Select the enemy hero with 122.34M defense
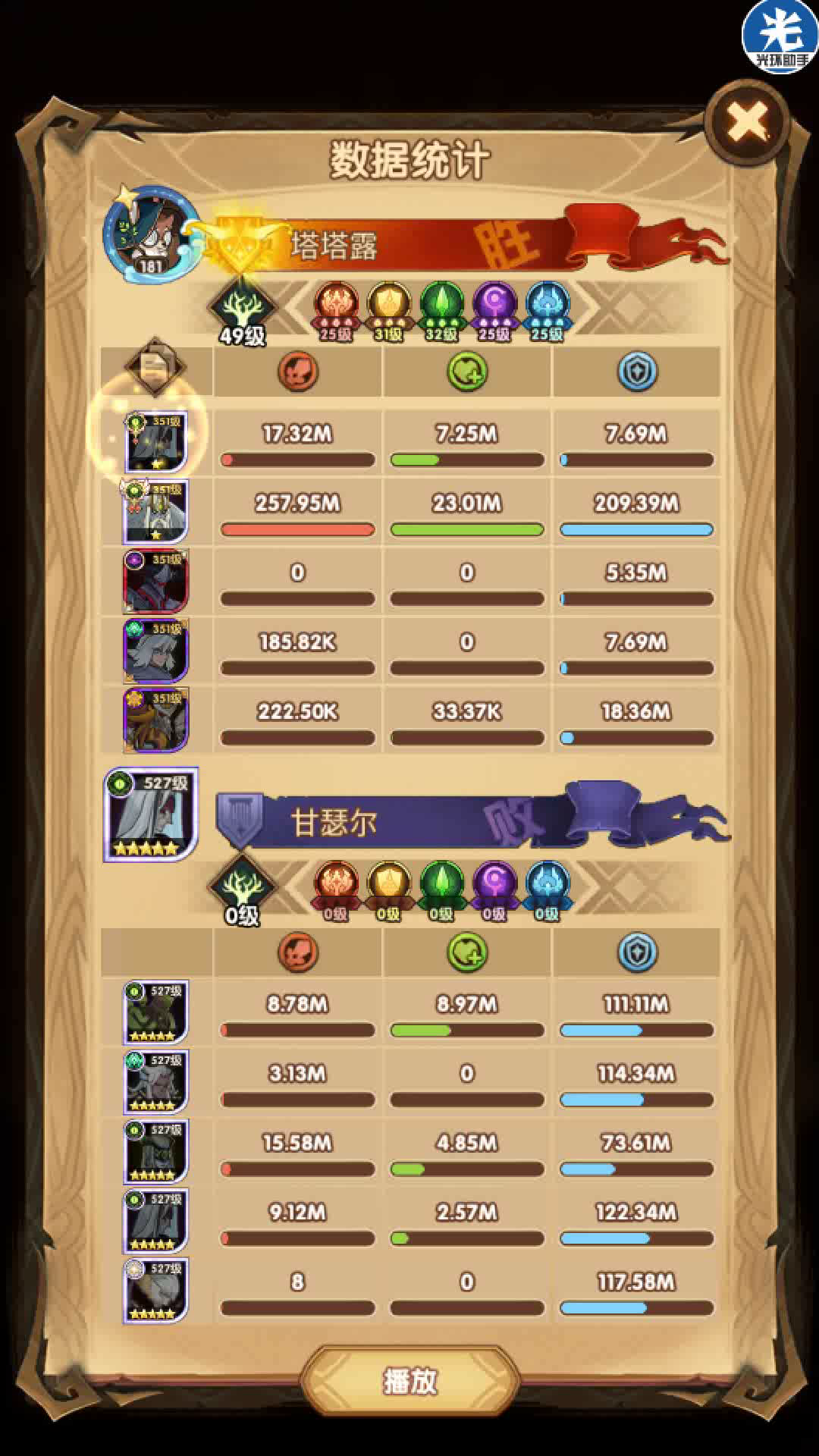 [155, 1221]
